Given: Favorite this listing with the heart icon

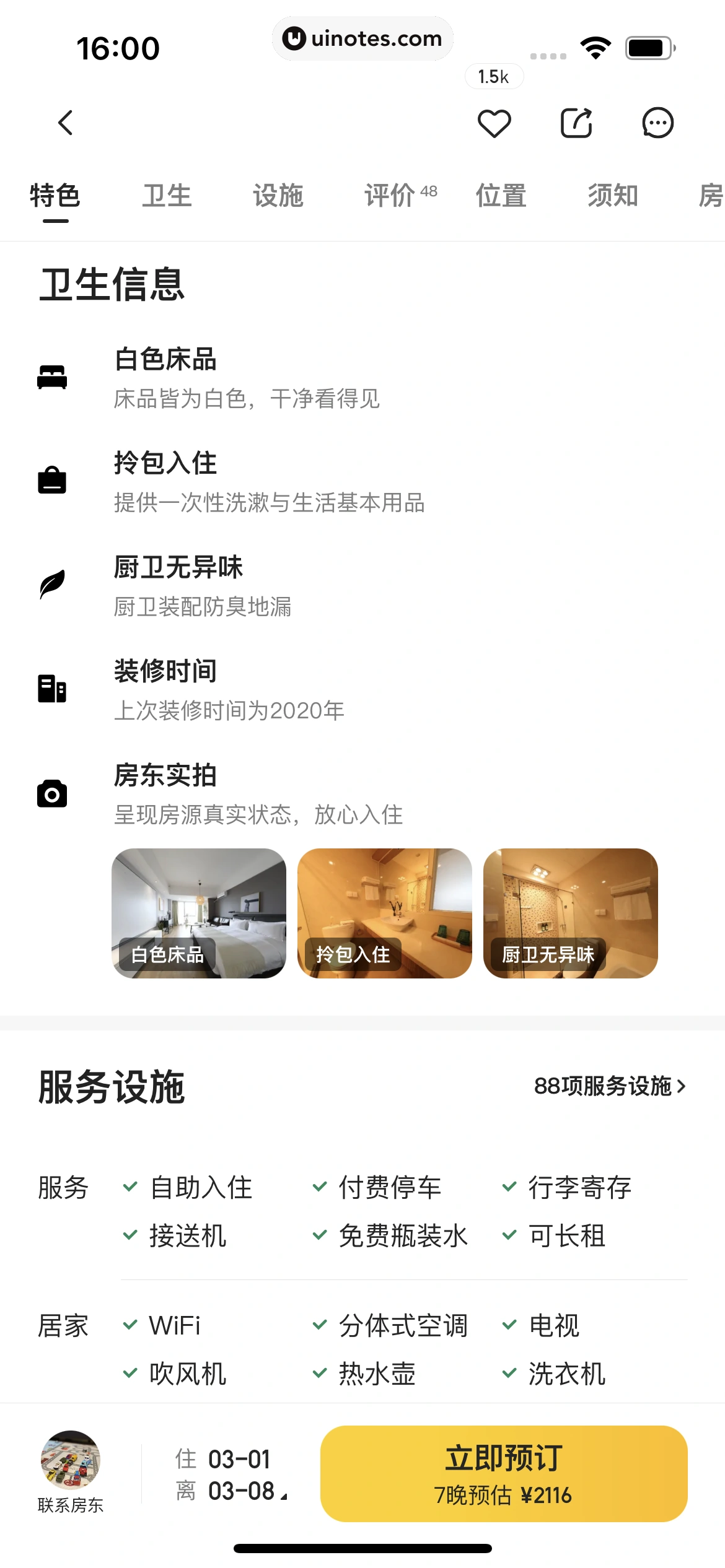Looking at the screenshot, I should pos(494,123).
